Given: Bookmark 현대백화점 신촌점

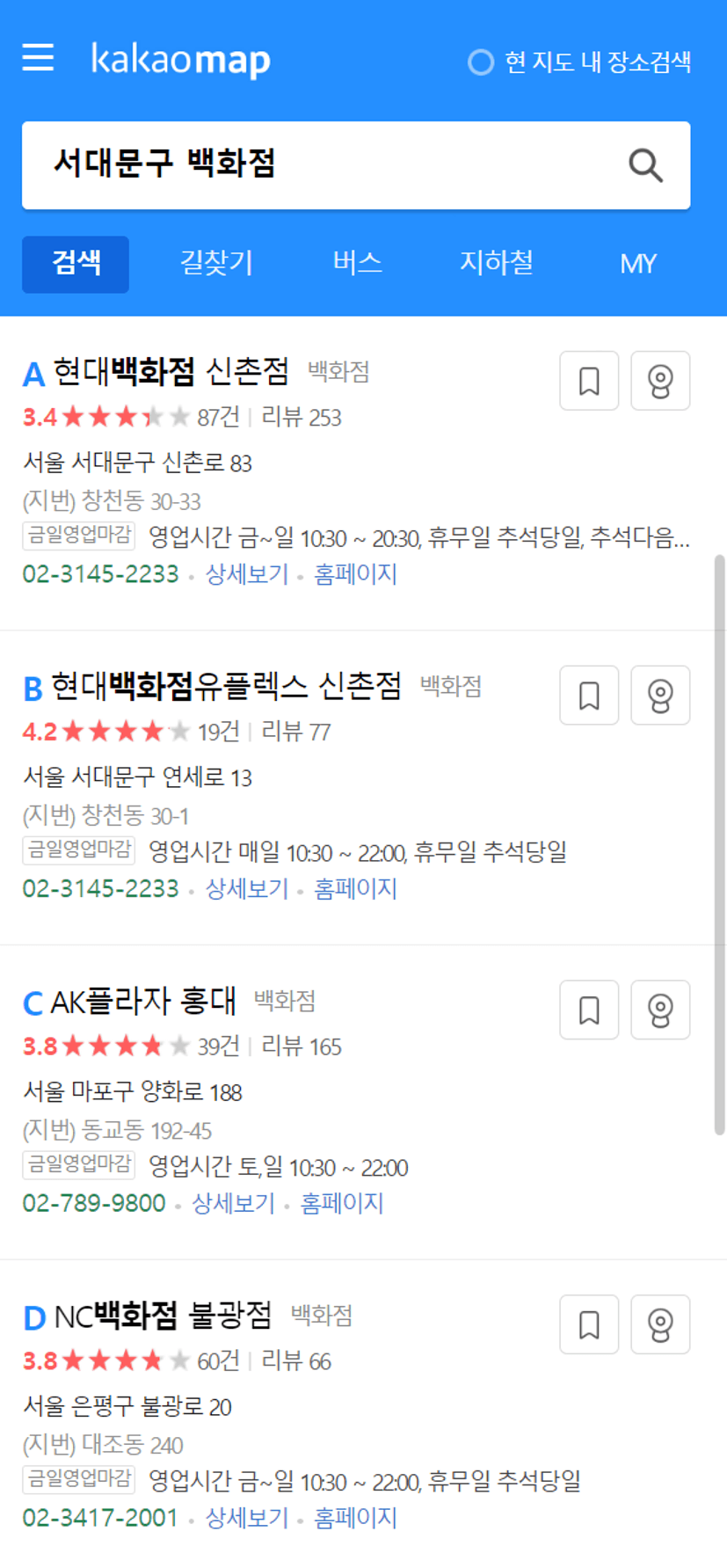Looking at the screenshot, I should [x=589, y=381].
